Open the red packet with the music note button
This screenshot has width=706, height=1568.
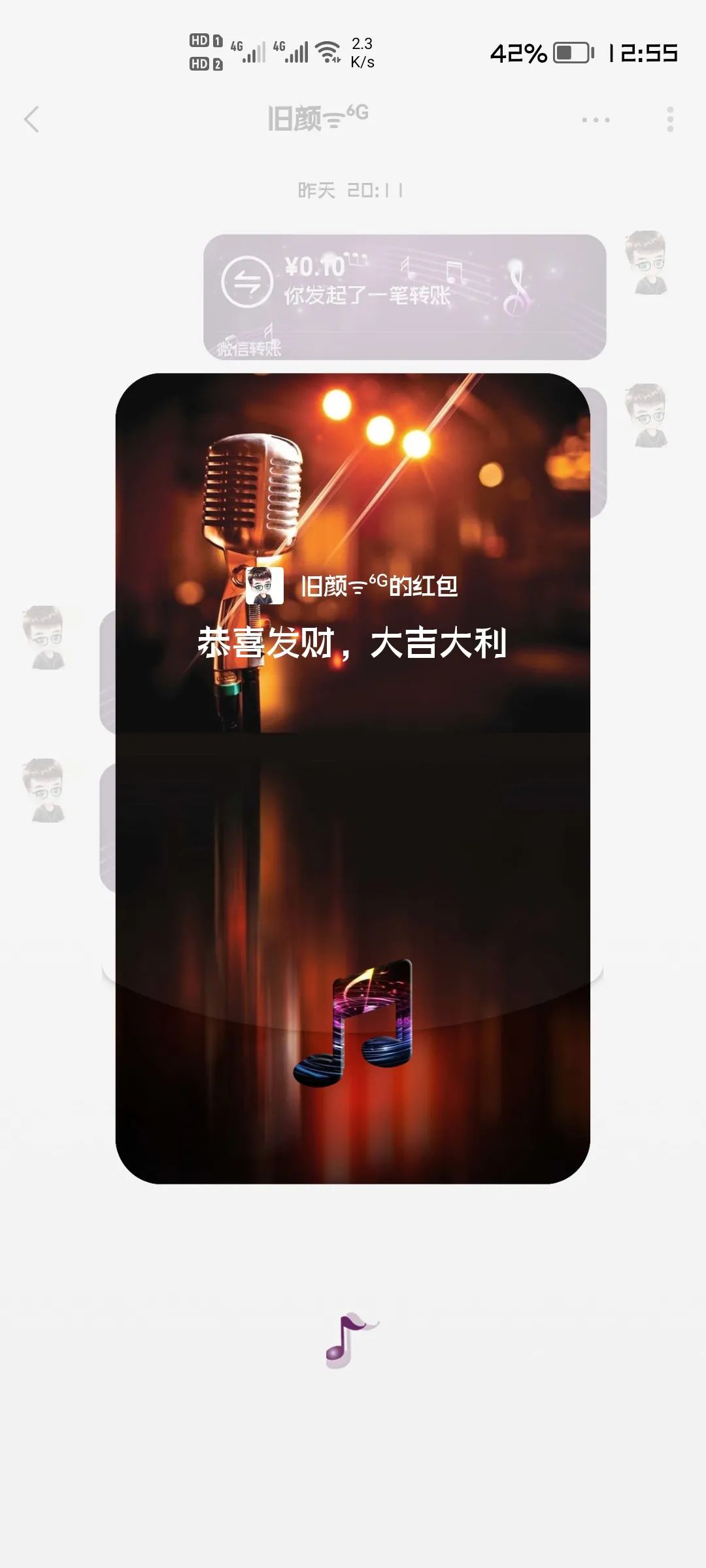[x=354, y=1023]
